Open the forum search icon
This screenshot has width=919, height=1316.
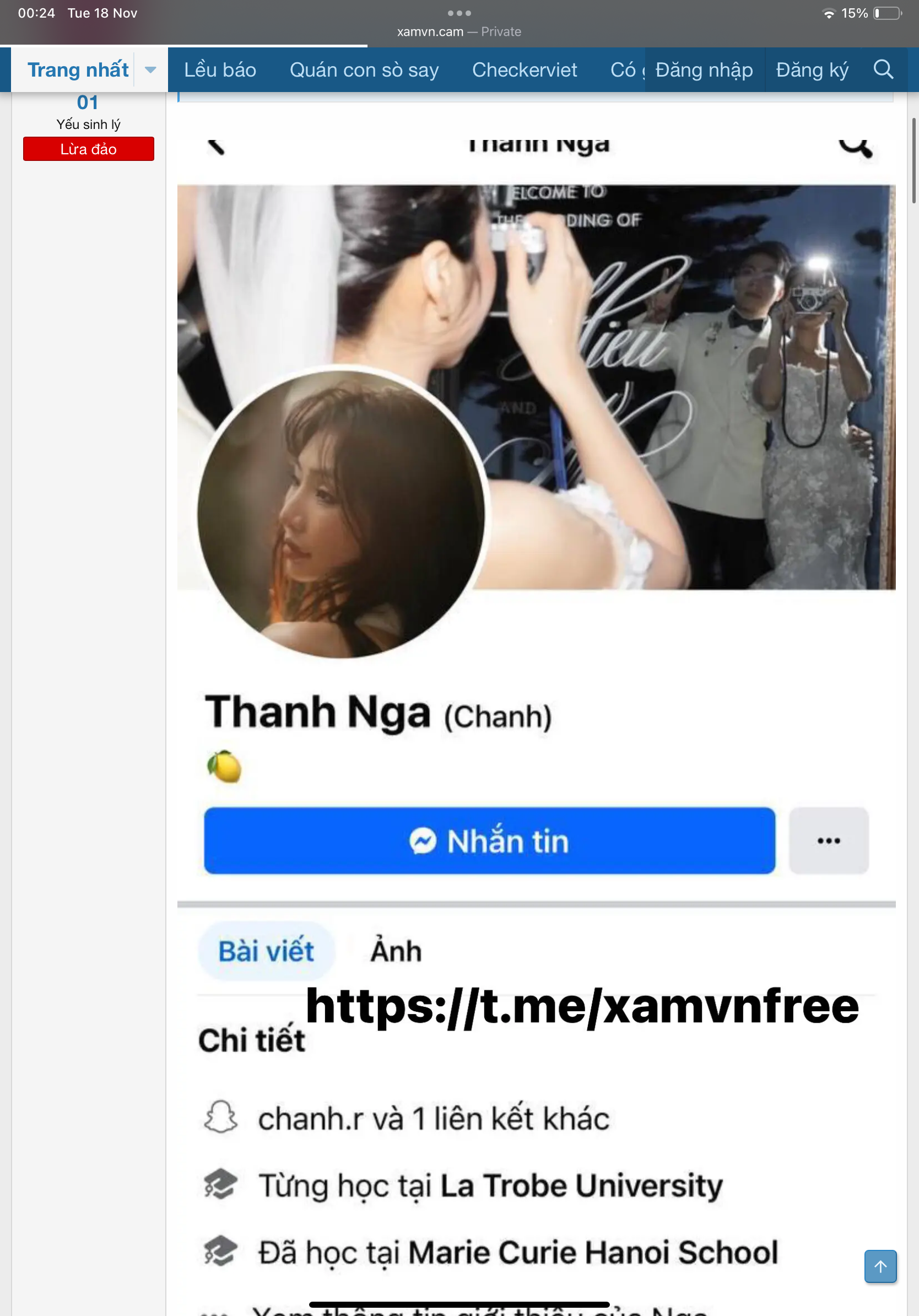(883, 70)
